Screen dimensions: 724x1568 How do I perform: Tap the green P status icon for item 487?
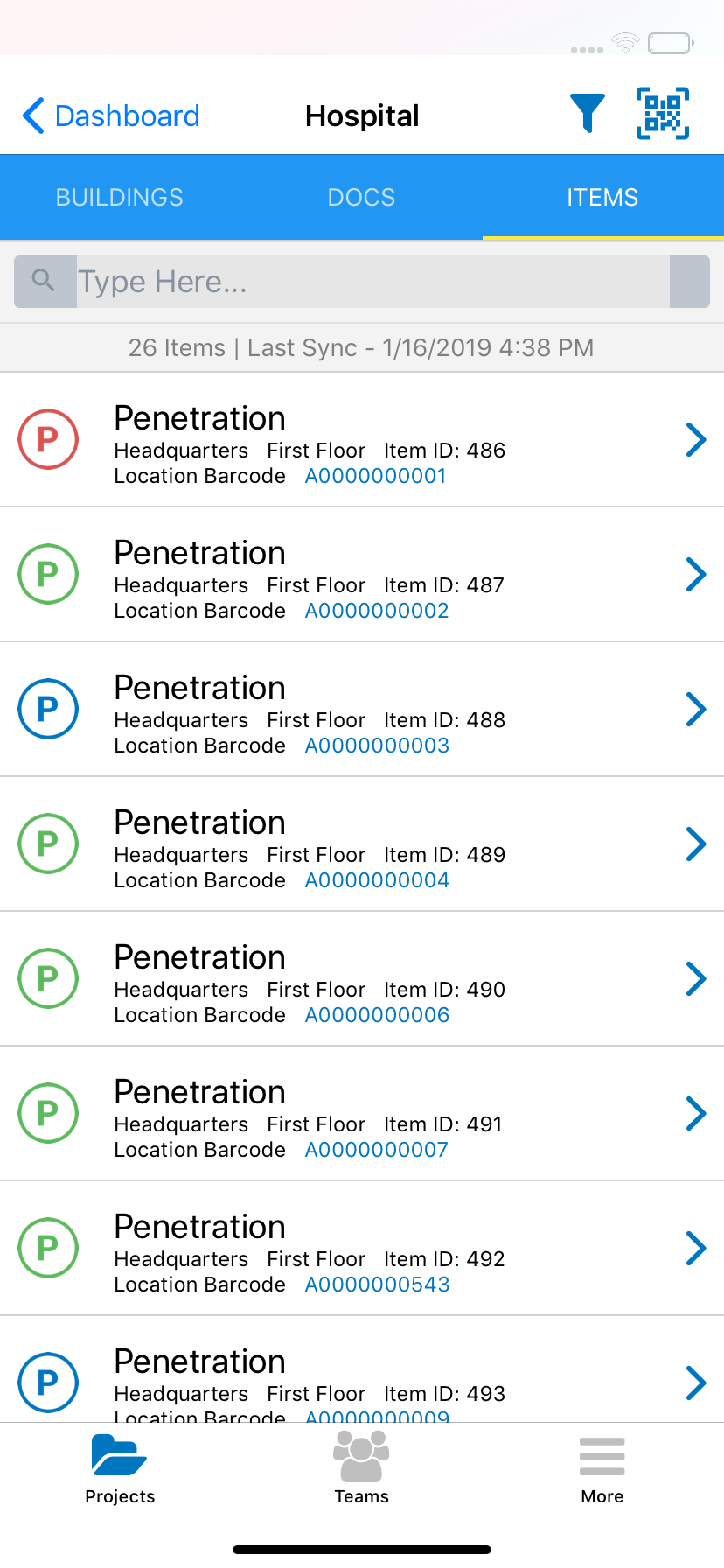click(x=48, y=574)
